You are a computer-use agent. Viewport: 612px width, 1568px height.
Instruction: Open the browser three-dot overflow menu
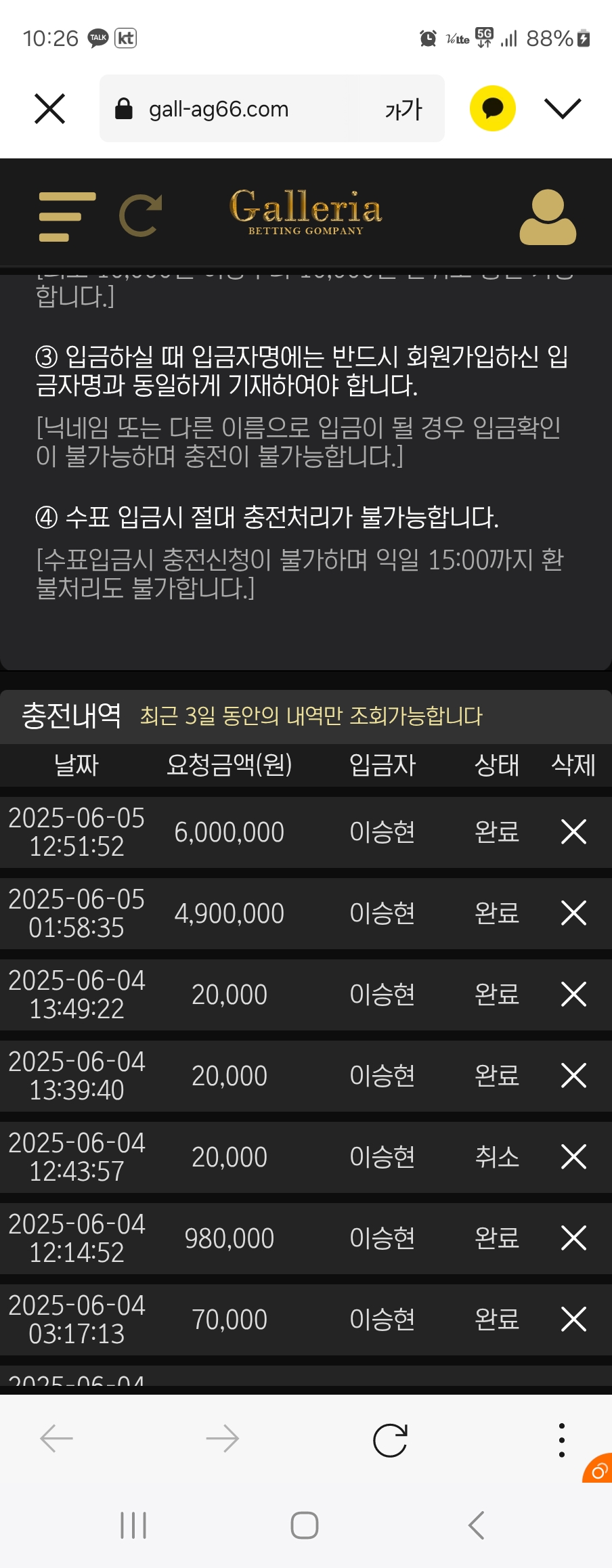click(x=561, y=1440)
